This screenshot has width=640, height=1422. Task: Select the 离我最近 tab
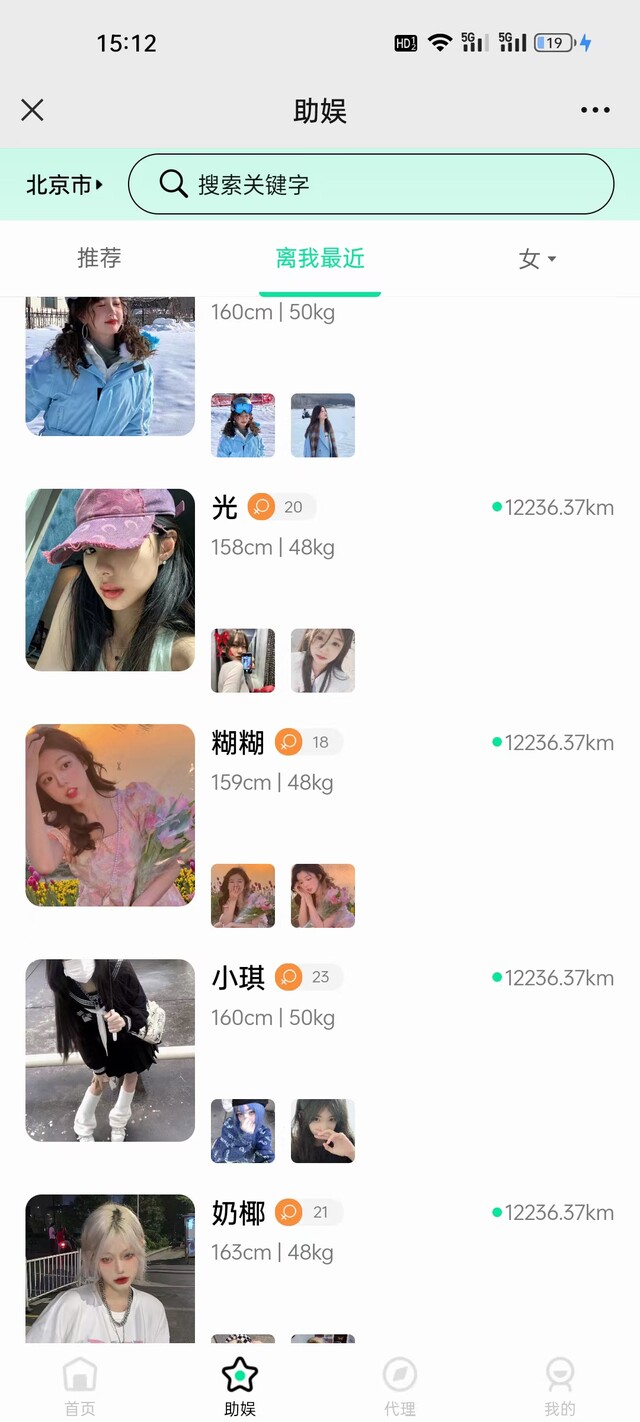pyautogui.click(x=320, y=258)
